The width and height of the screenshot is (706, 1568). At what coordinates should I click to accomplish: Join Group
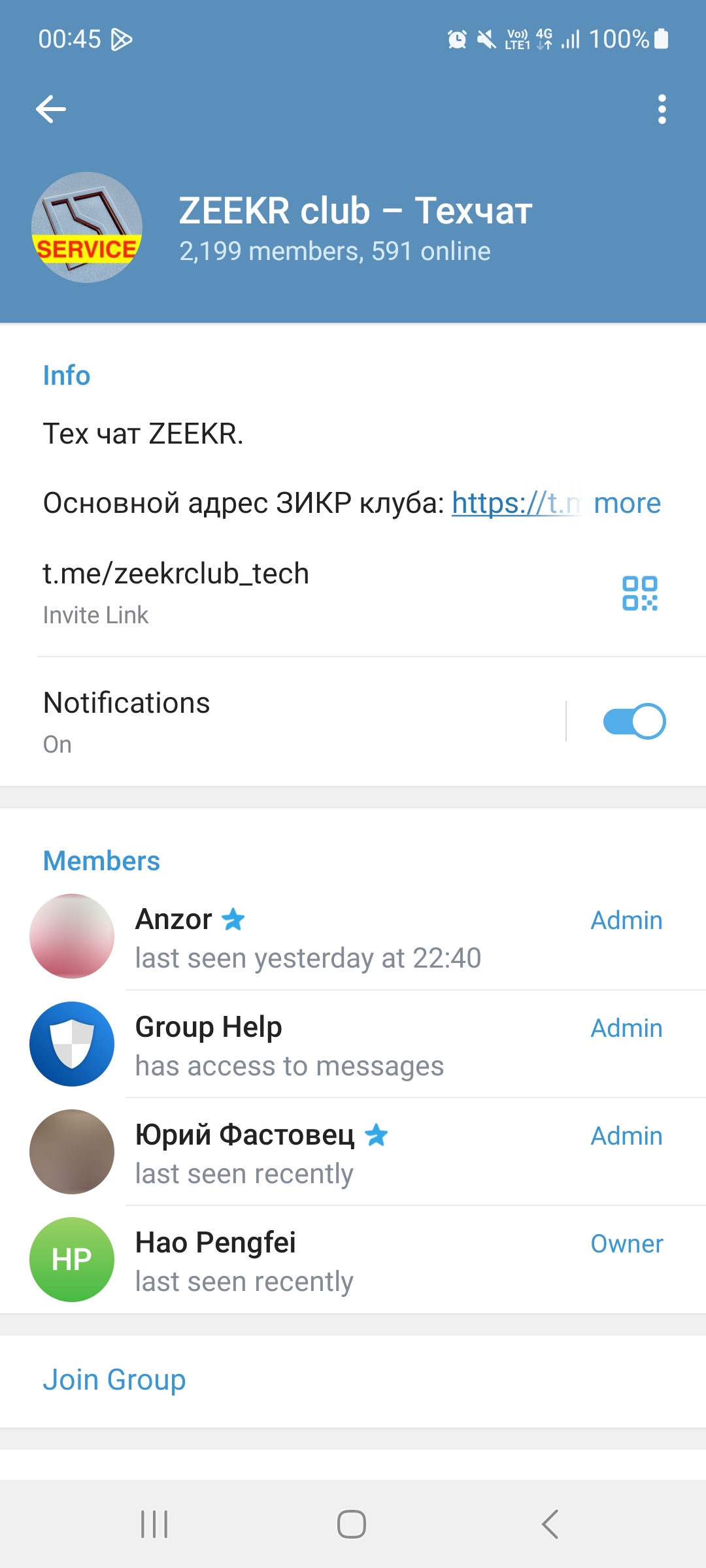114,1380
